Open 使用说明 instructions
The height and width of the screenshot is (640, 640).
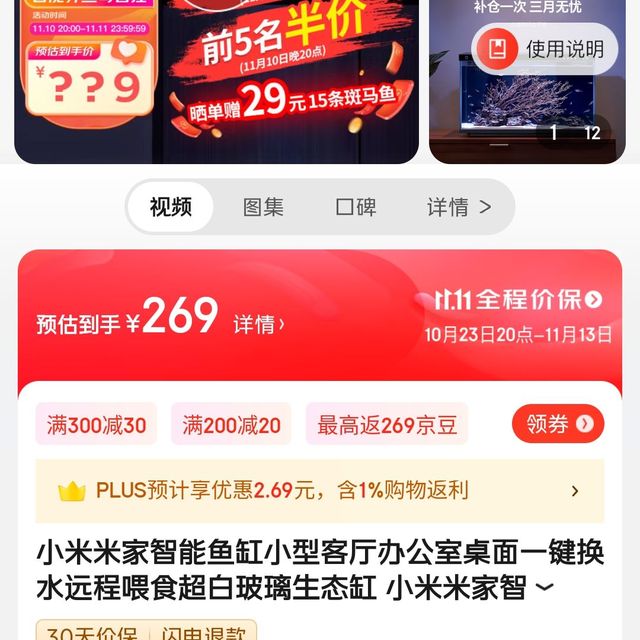[547, 49]
